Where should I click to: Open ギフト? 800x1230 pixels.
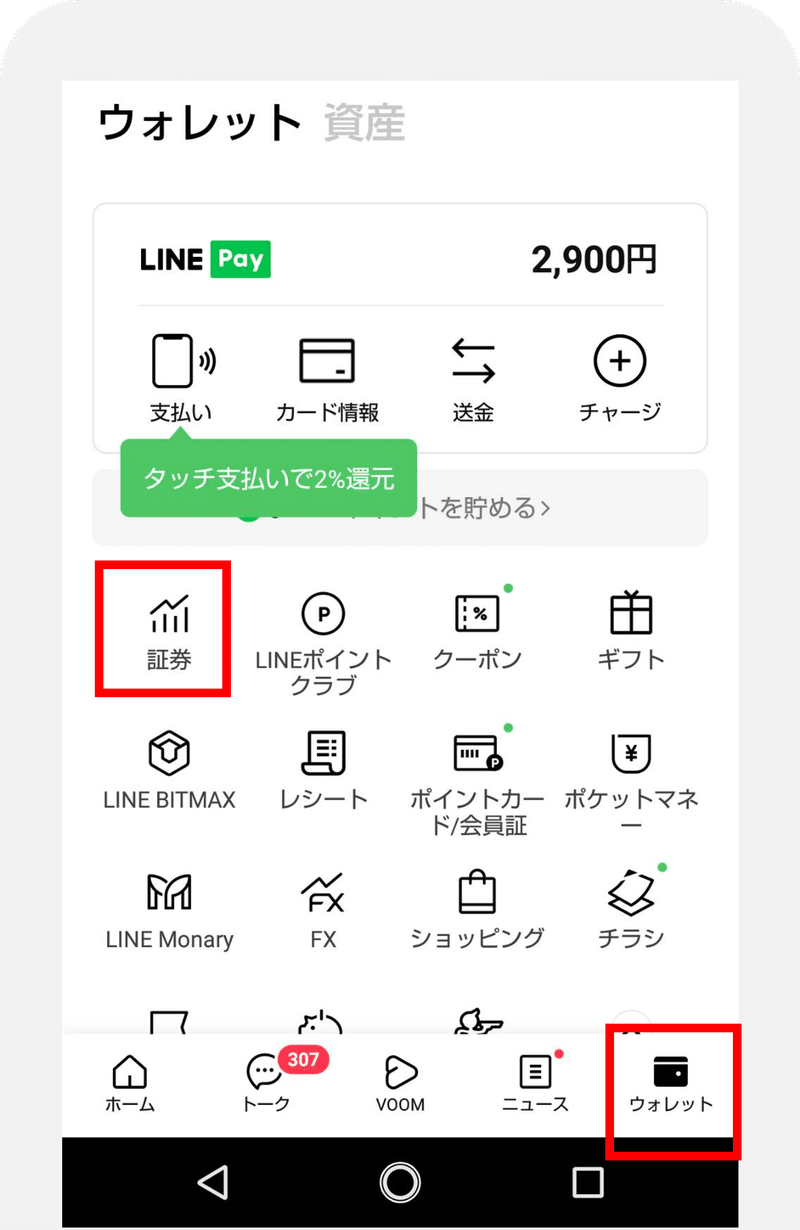(630, 630)
